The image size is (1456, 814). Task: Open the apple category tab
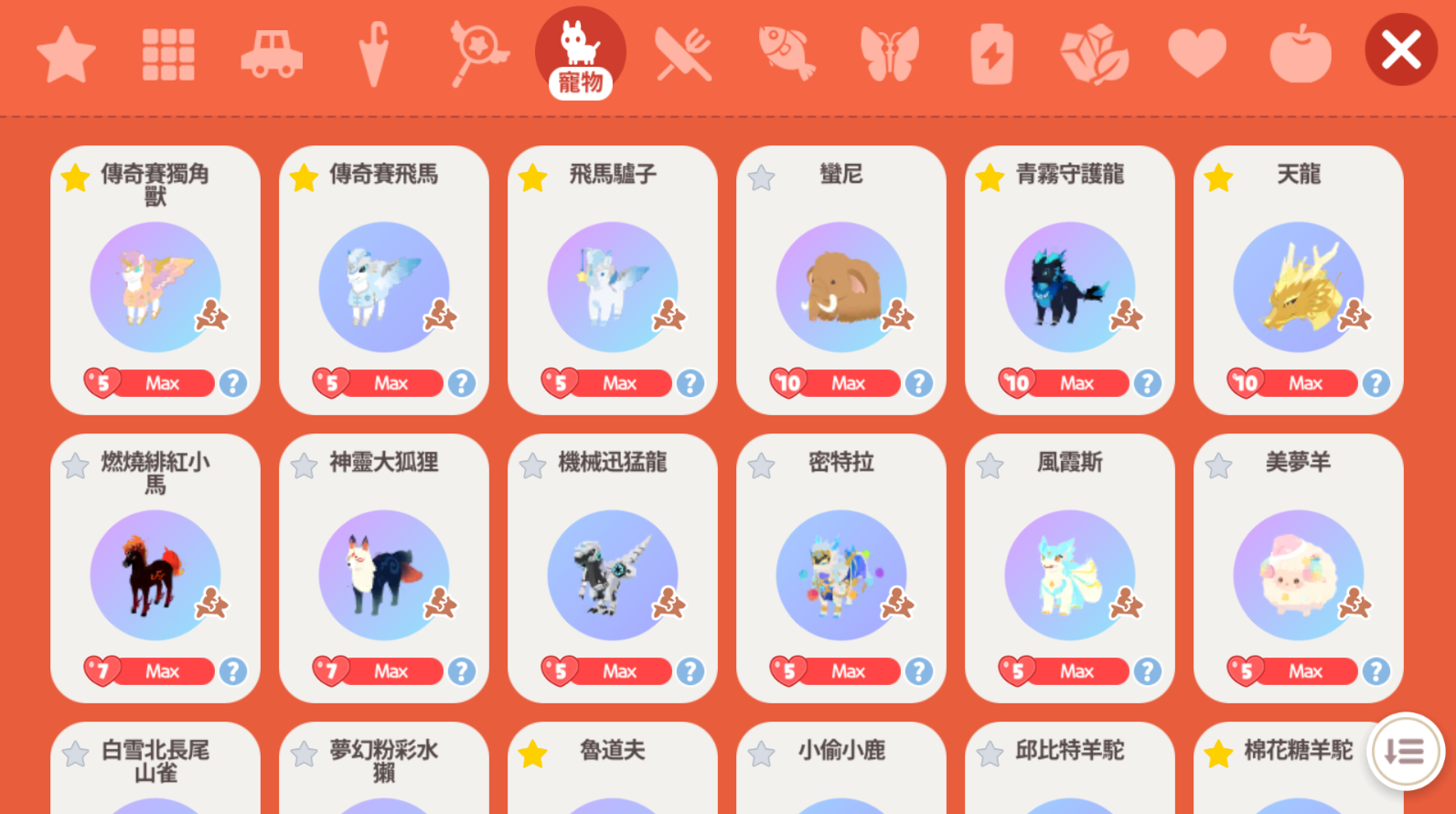tap(1301, 55)
